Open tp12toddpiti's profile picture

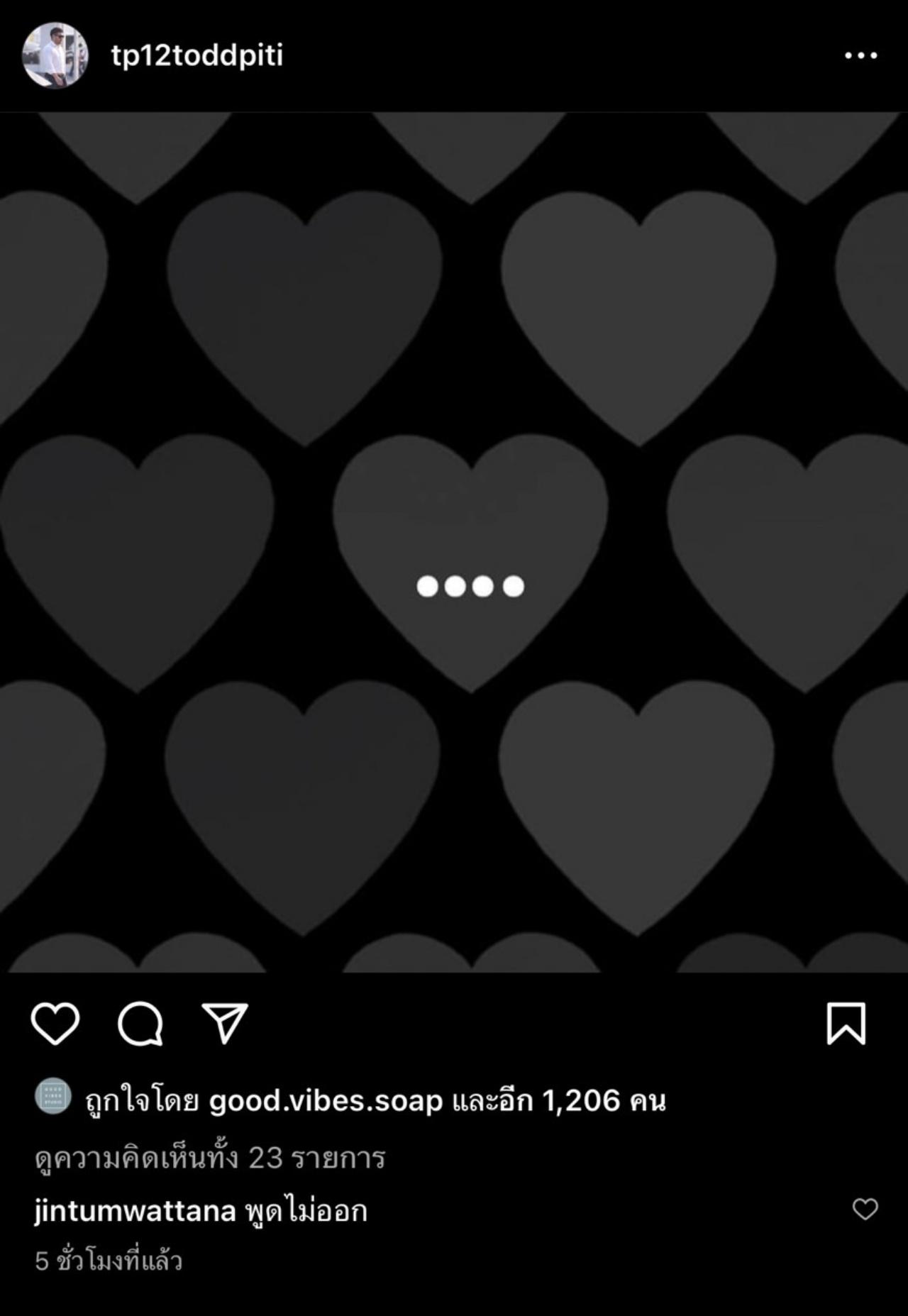55,55
